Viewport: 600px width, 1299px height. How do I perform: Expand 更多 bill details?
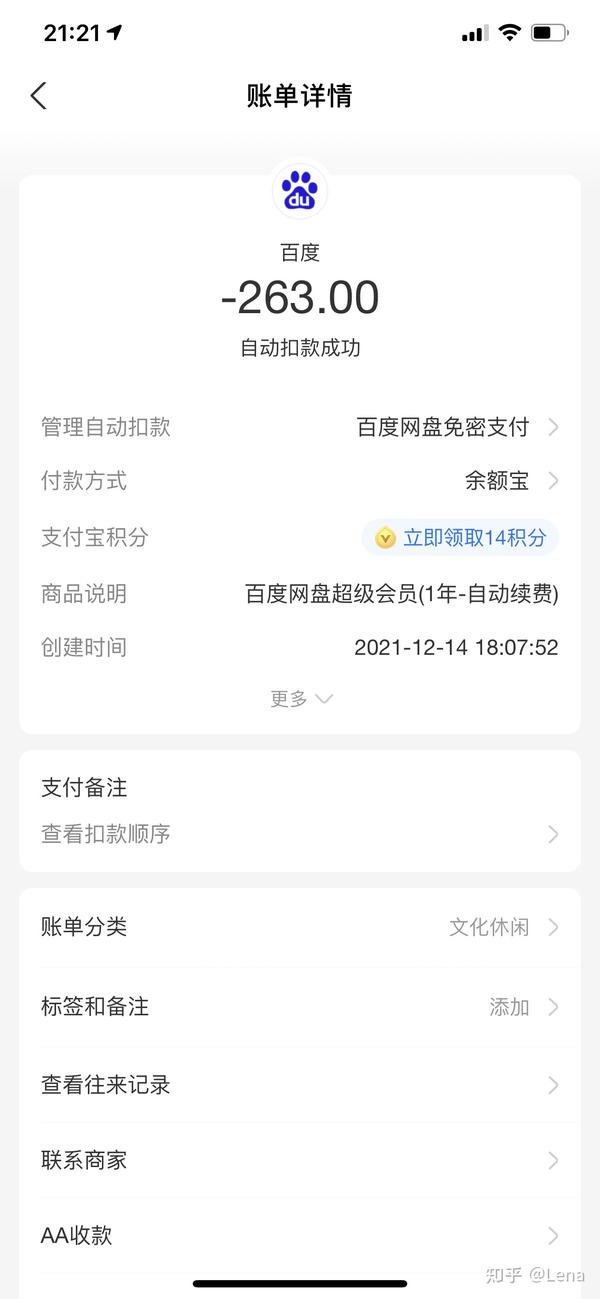[300, 699]
